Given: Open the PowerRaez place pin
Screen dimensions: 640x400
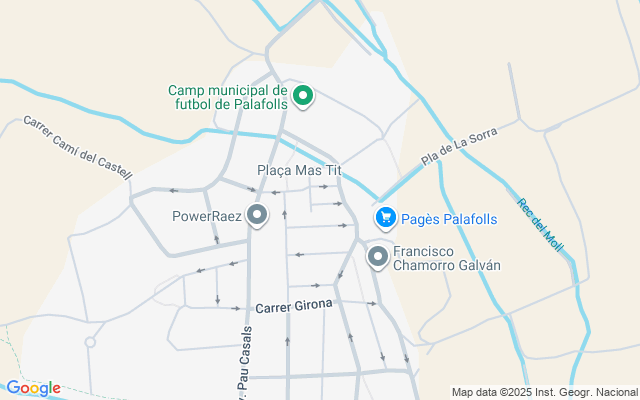Looking at the screenshot, I should pyautogui.click(x=258, y=215).
